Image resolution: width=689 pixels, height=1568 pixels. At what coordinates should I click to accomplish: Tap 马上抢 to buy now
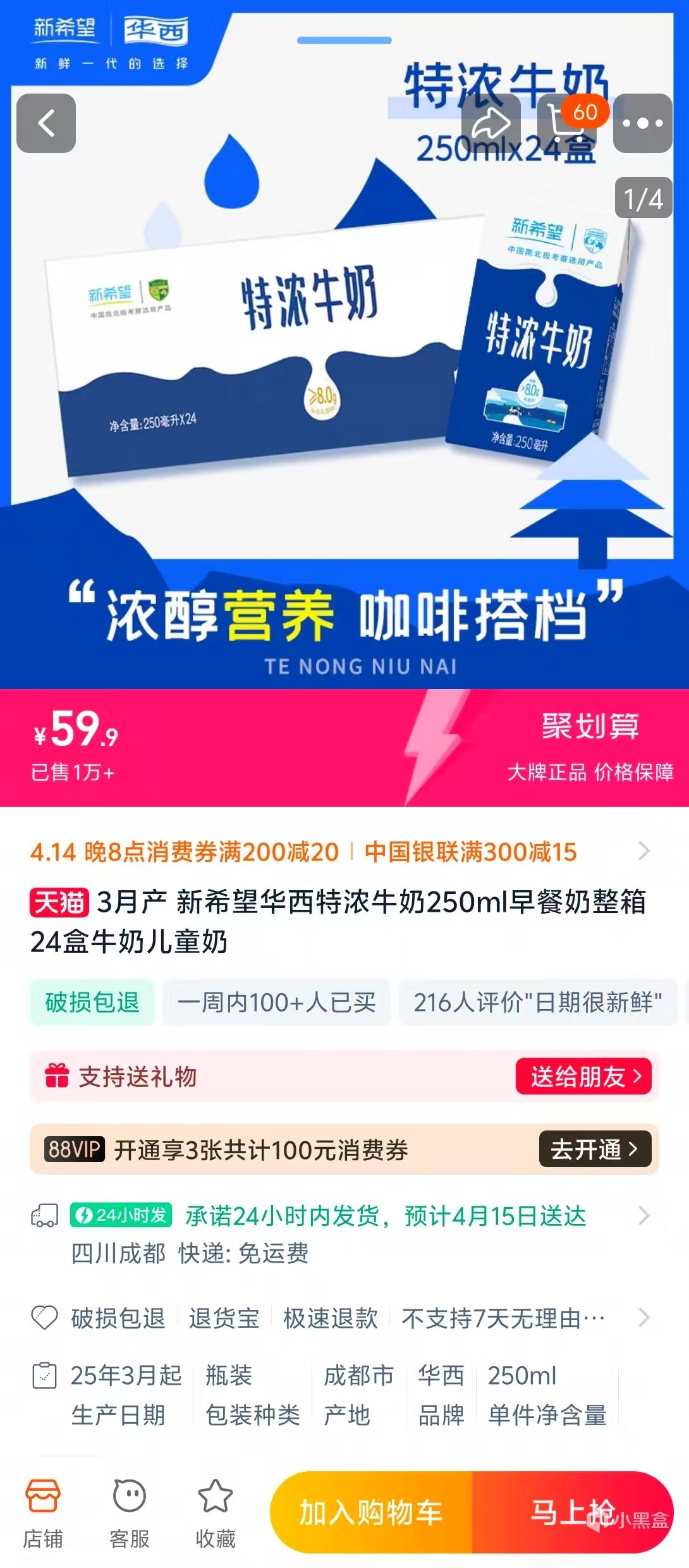[x=572, y=1513]
